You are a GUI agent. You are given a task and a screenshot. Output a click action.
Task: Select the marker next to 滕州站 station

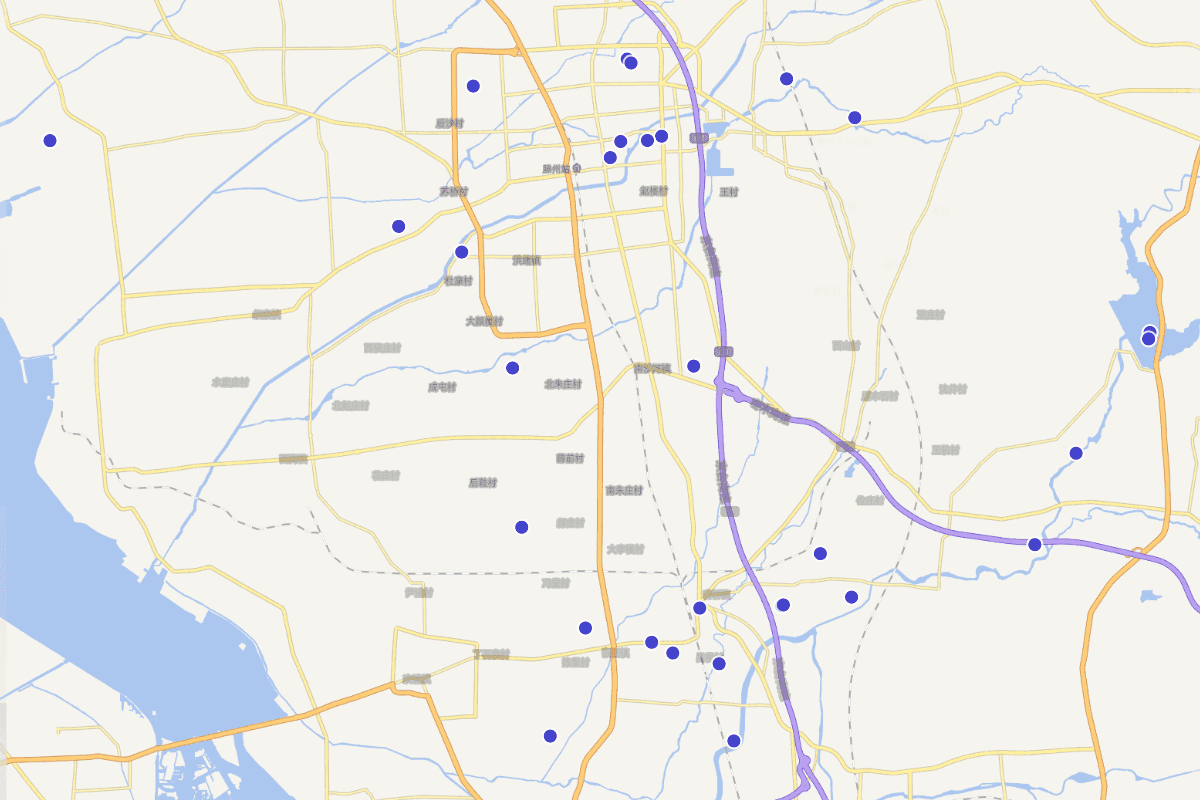610,157
